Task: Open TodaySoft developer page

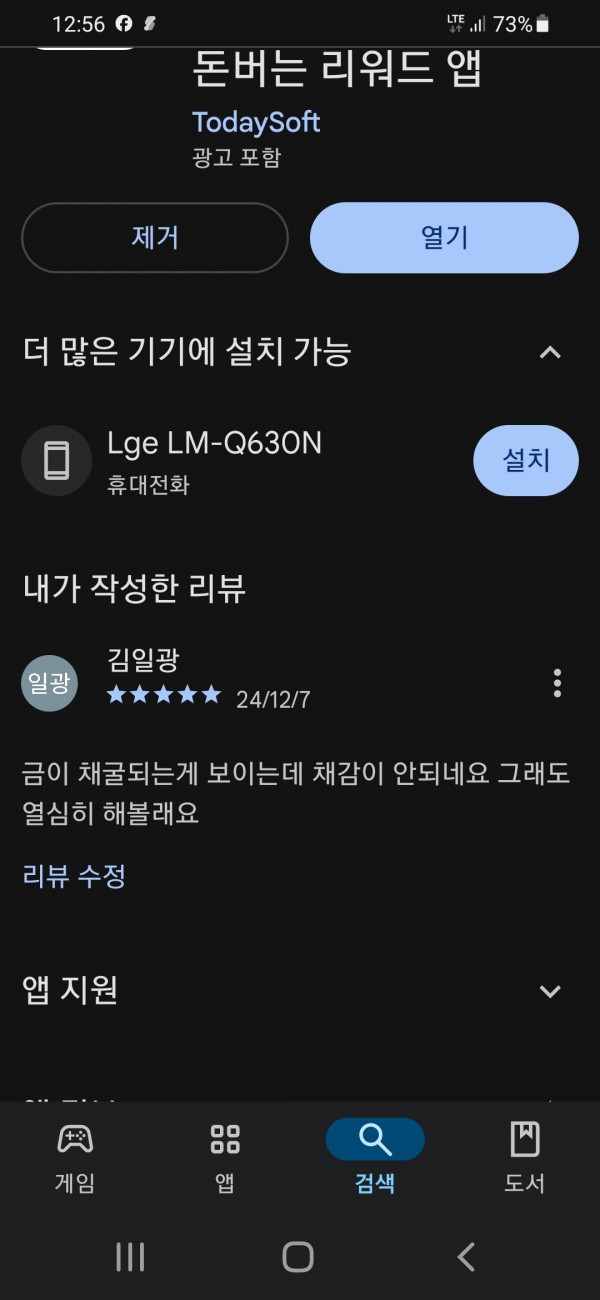Action: 256,123
